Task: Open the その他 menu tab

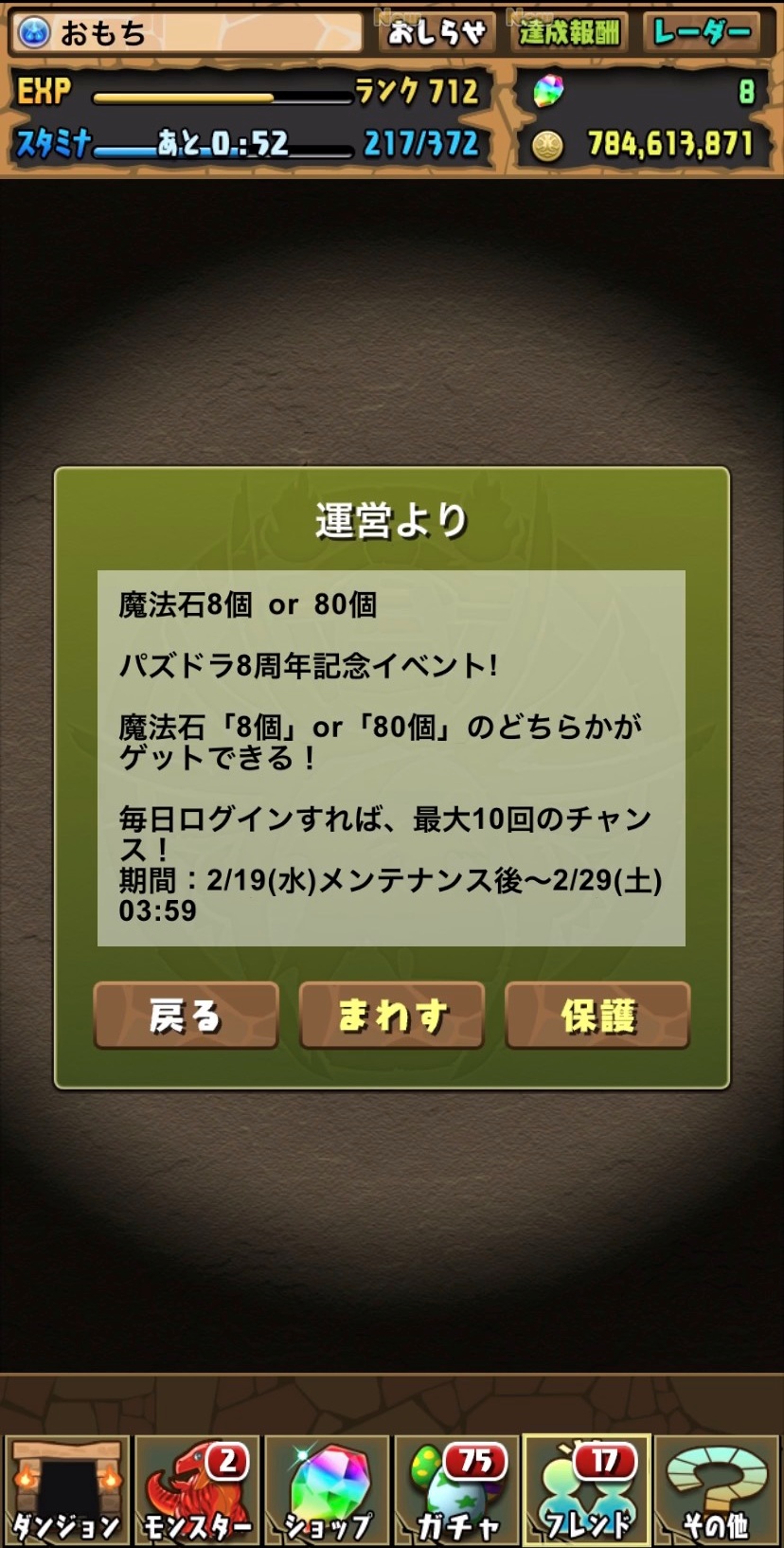Action: [717, 1491]
